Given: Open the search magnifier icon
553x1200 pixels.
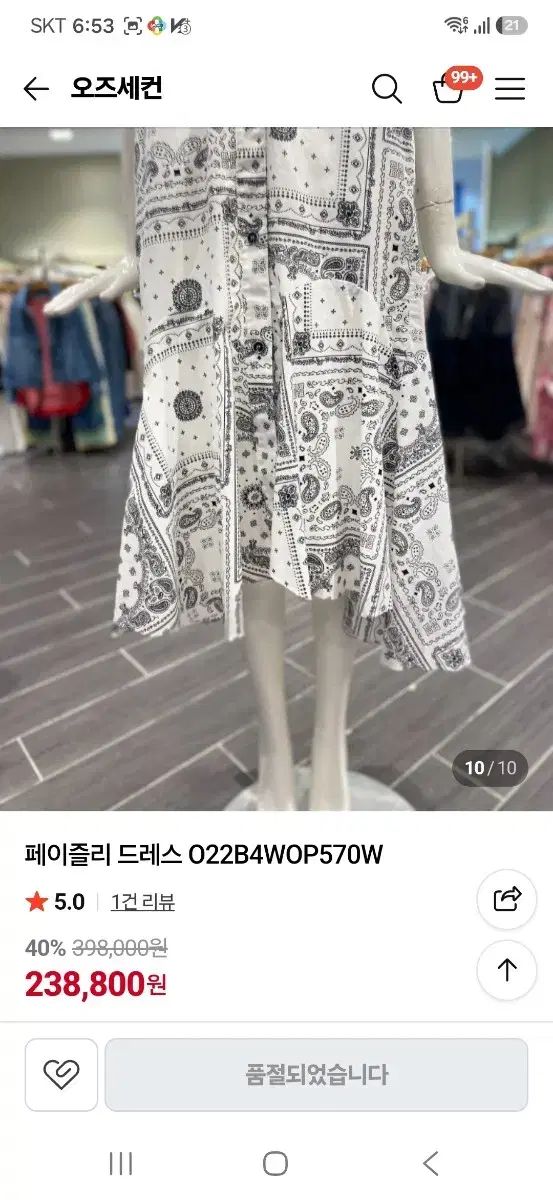Looking at the screenshot, I should tap(387, 89).
